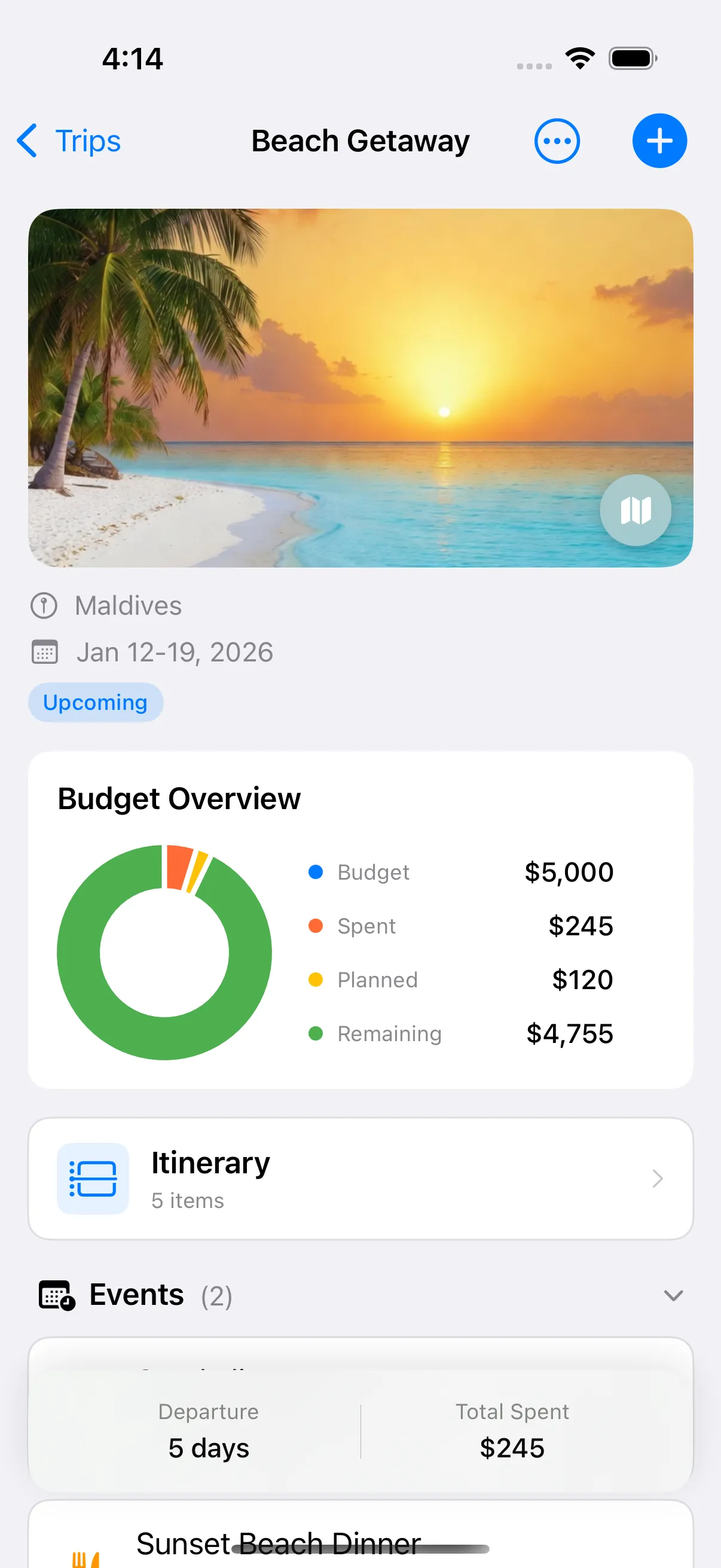Image resolution: width=721 pixels, height=1568 pixels.
Task: Select the Itinerary list icon
Action: (x=93, y=1179)
